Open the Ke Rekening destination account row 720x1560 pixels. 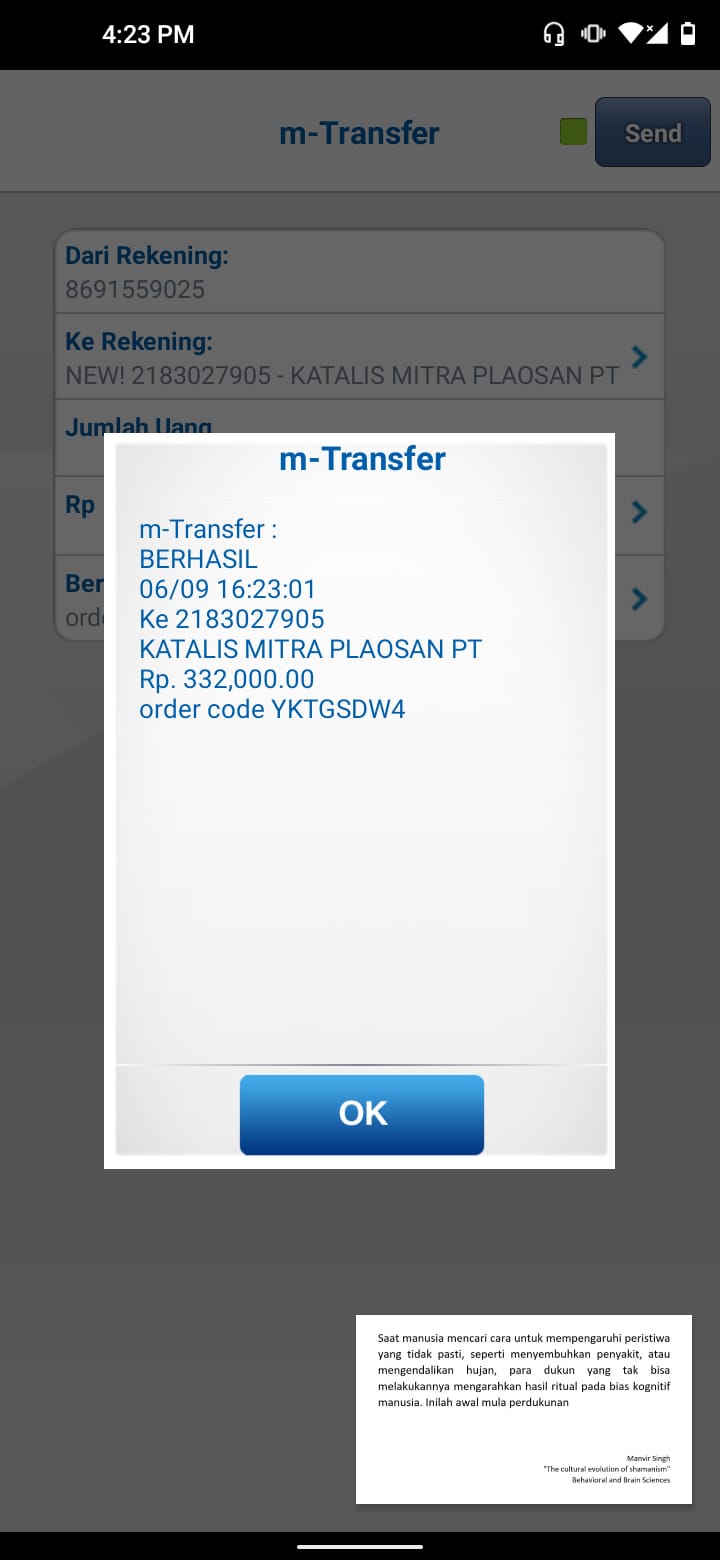point(359,357)
